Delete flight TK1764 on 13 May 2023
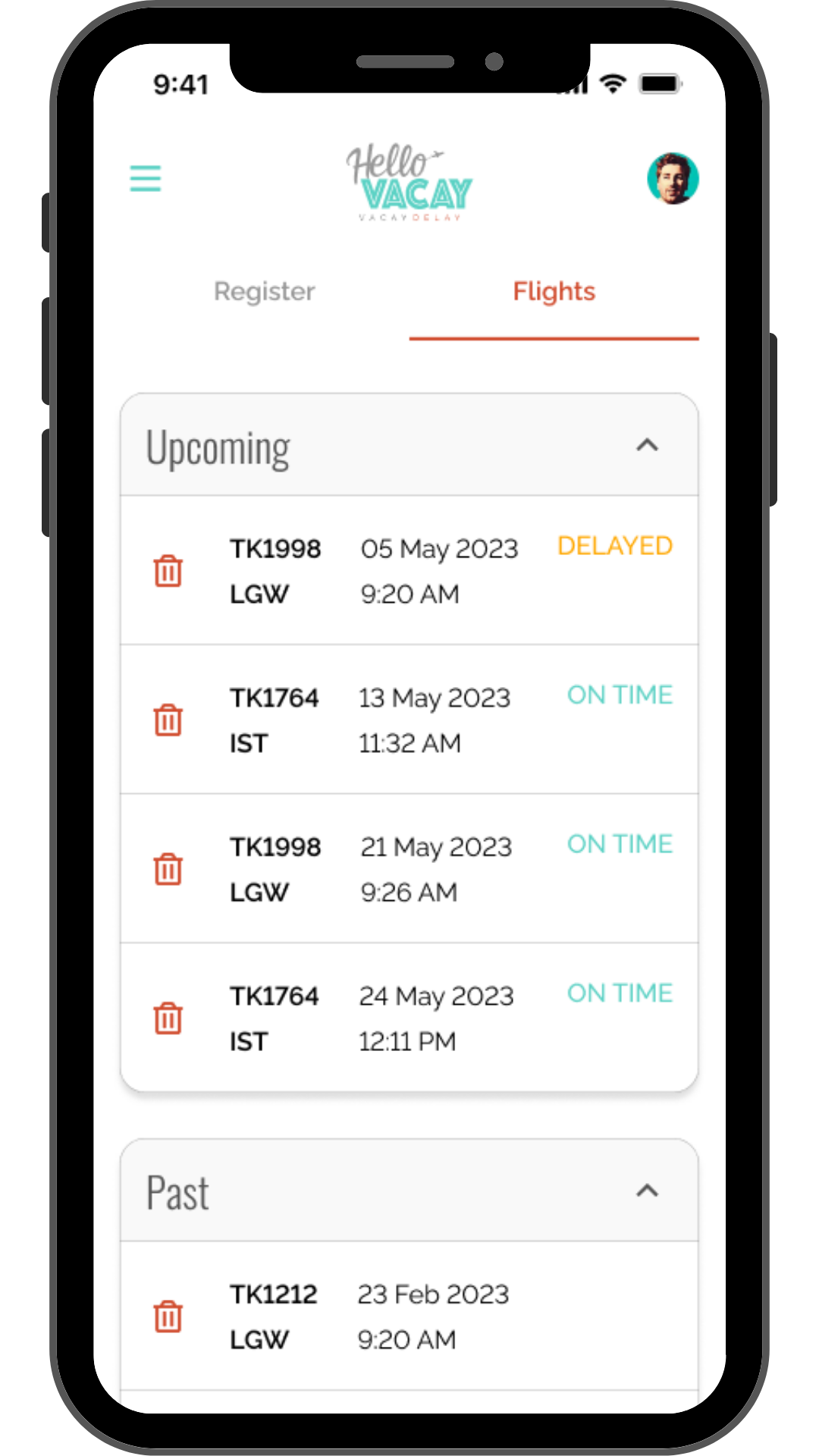Viewport: 819px width, 1456px height. click(168, 720)
